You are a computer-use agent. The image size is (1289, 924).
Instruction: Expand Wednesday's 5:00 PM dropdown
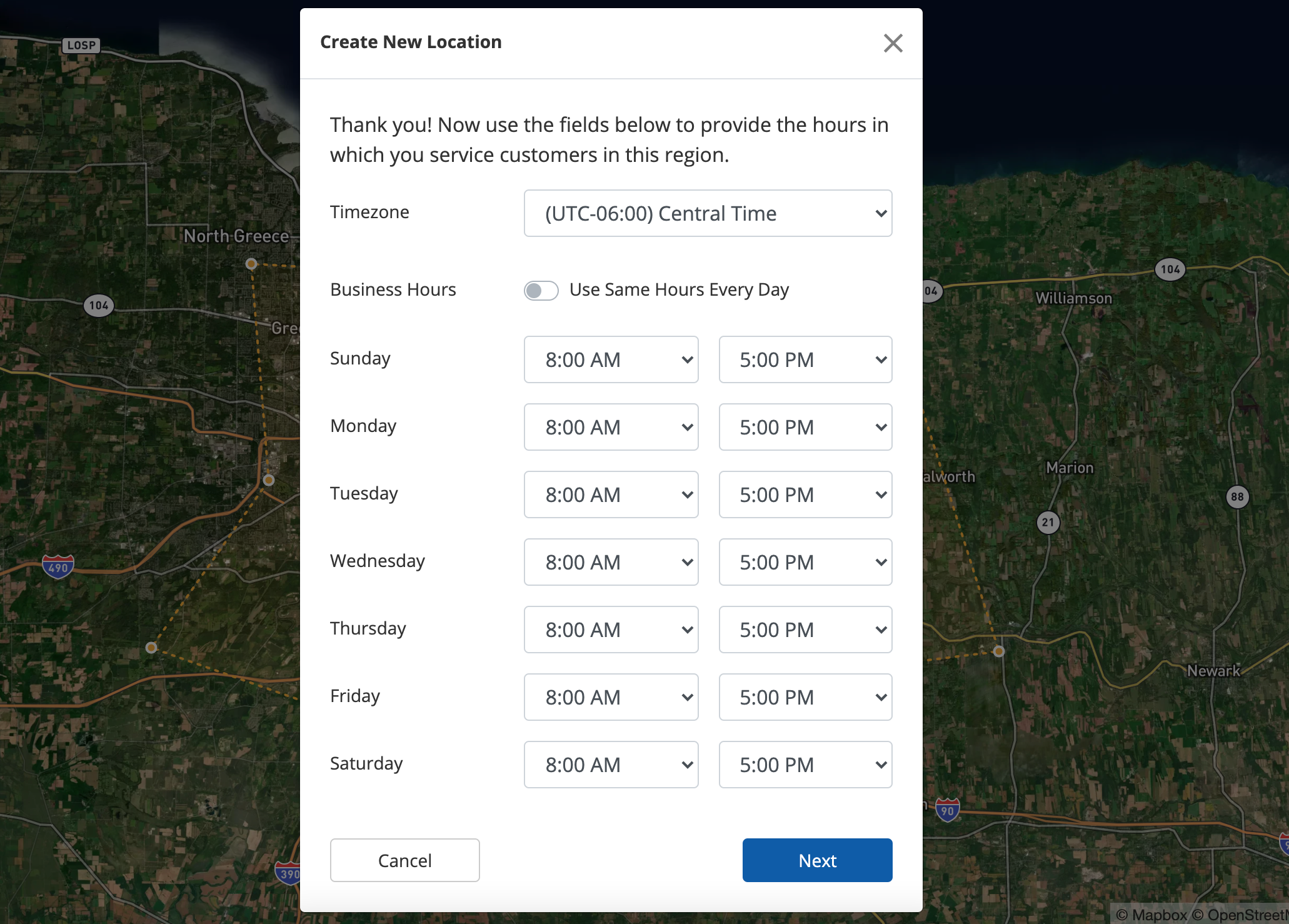pos(805,562)
